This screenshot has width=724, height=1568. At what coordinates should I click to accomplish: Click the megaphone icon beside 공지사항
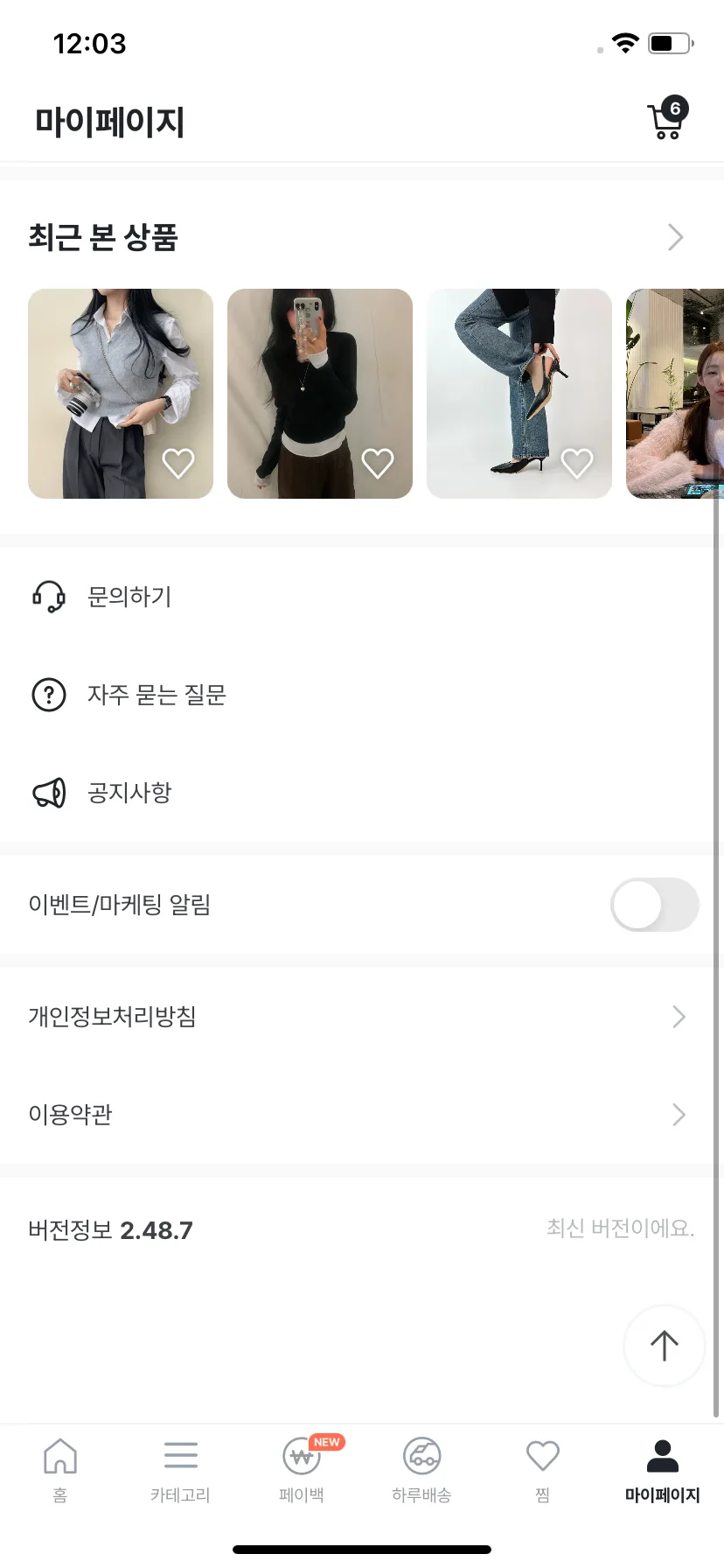click(50, 793)
